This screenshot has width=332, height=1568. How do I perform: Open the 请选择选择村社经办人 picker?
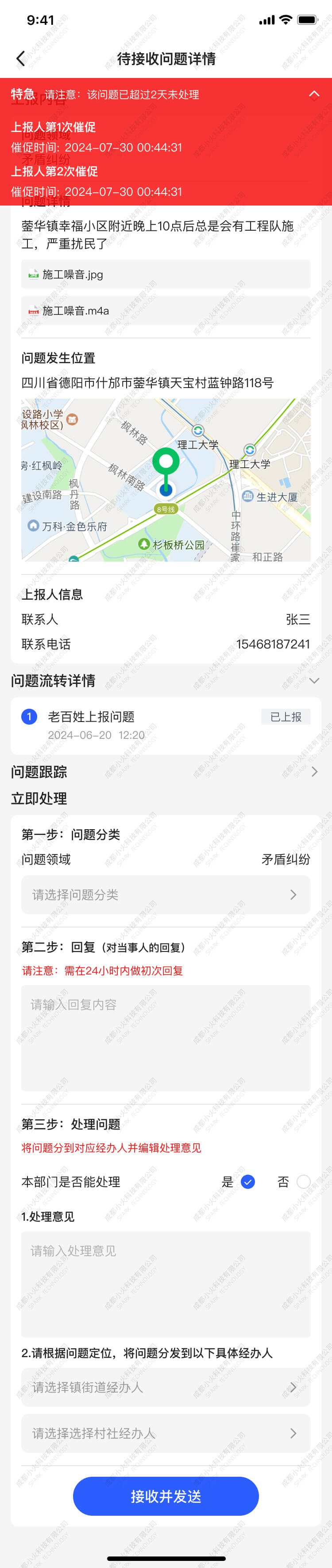point(166,1433)
